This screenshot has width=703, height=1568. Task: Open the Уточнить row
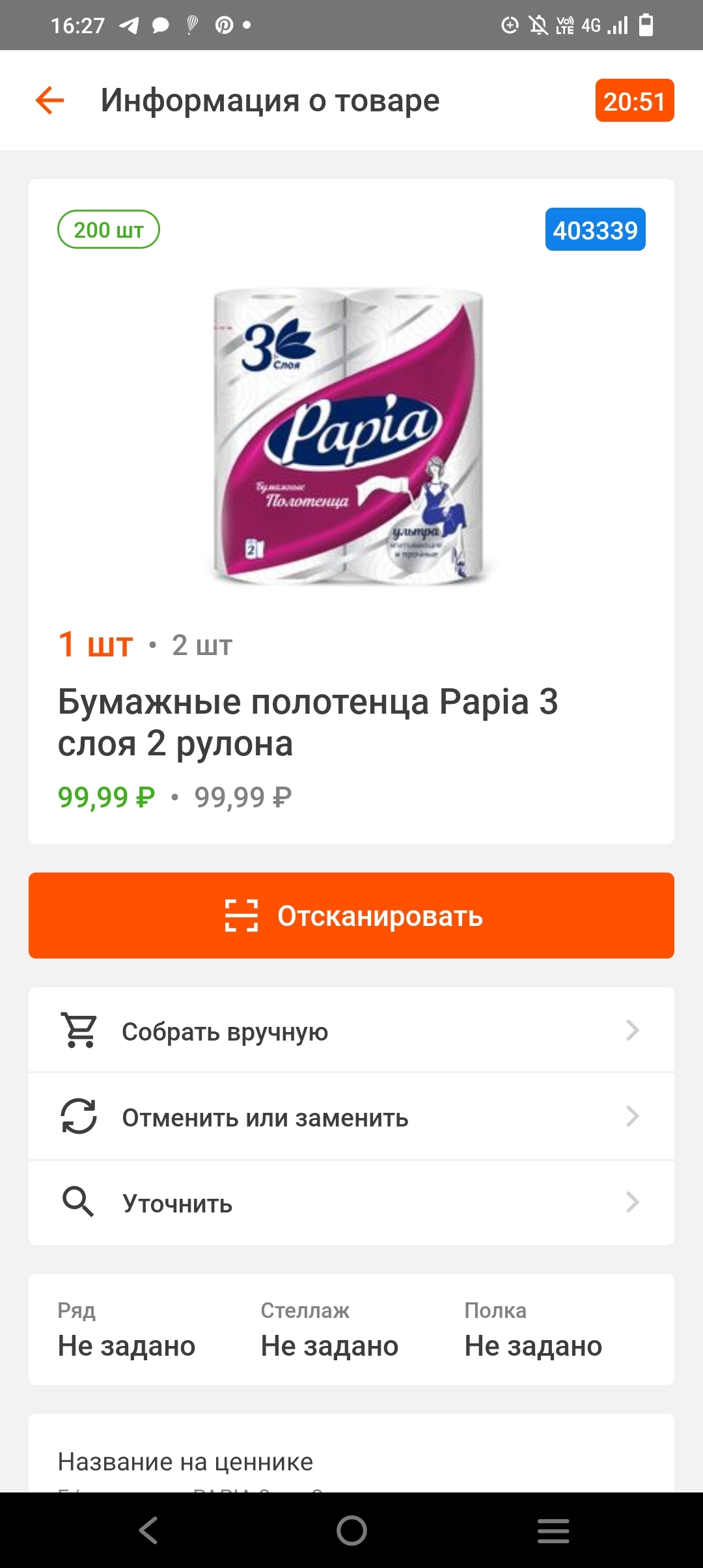click(351, 1203)
